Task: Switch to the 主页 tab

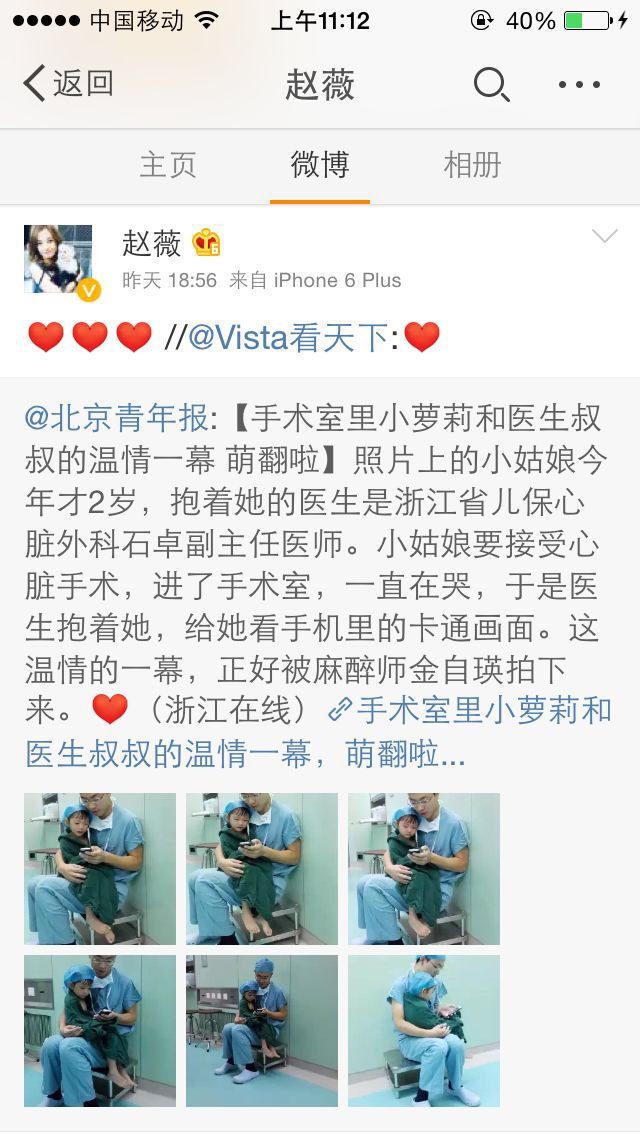Action: [167, 165]
